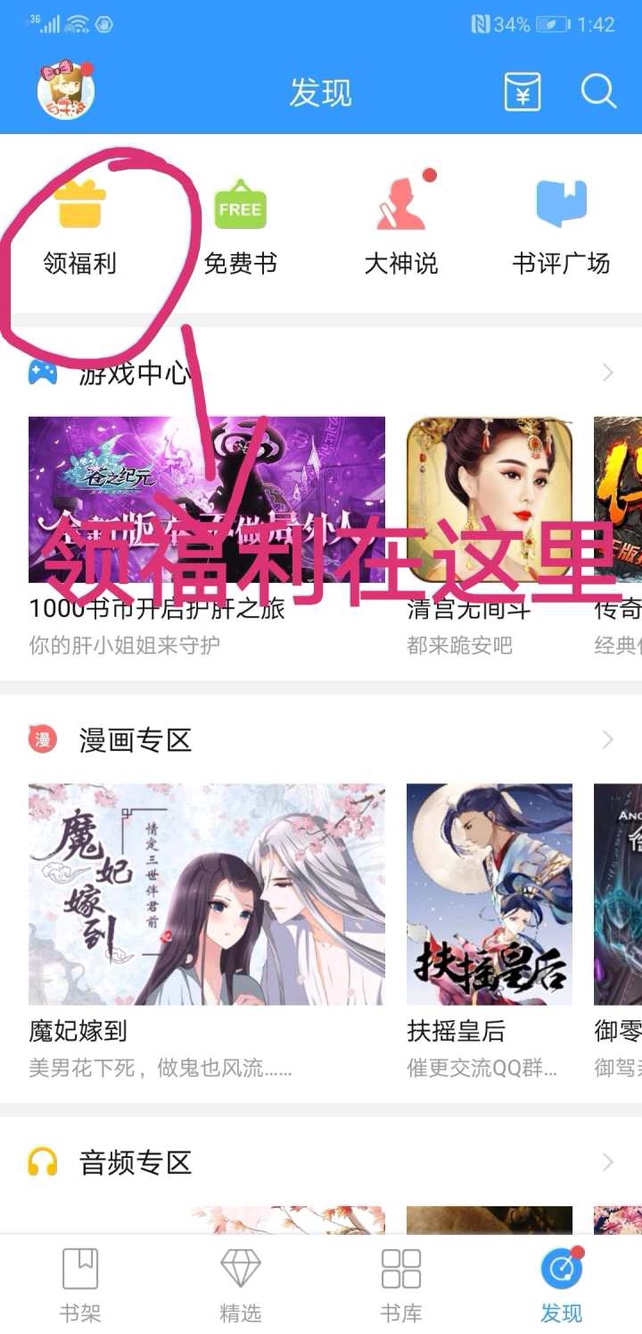Screen dimensions: 642x1334
Task: Open 免费书 free books shortcut
Action: 240,225
